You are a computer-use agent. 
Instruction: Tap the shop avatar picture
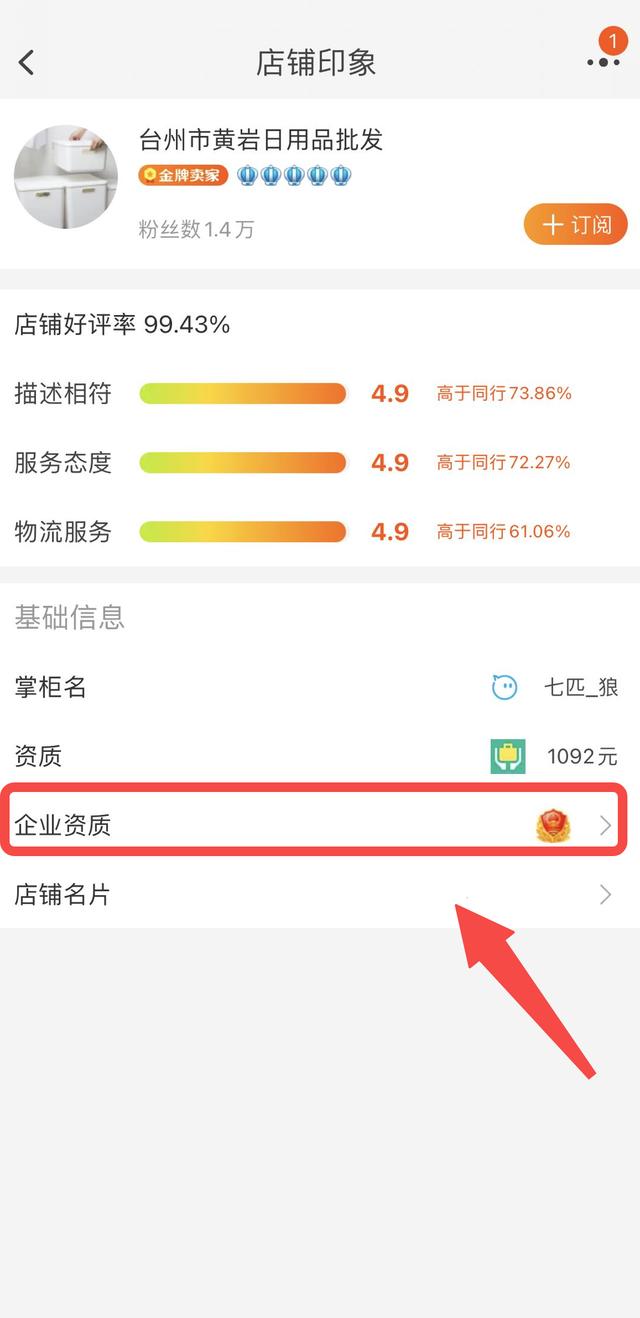pos(66,177)
